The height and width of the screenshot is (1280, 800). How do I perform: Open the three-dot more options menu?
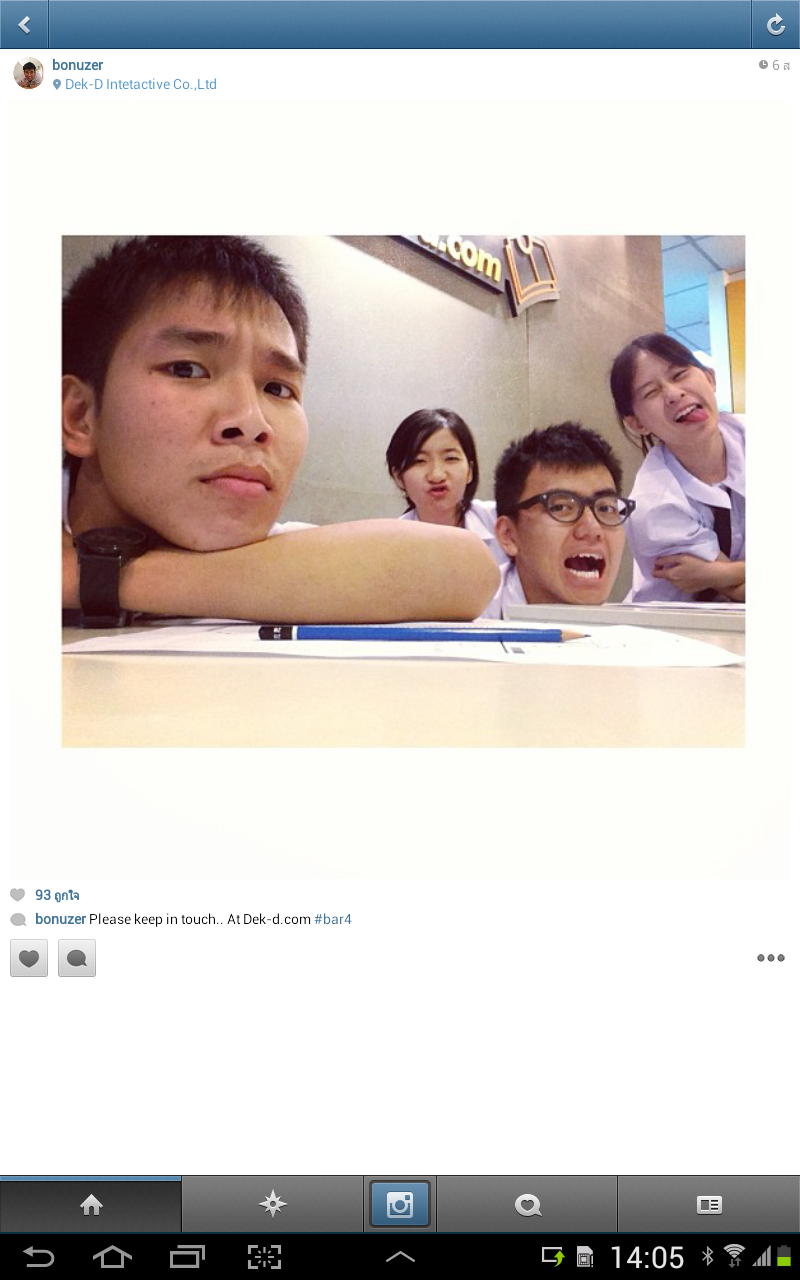pyautogui.click(x=770, y=958)
